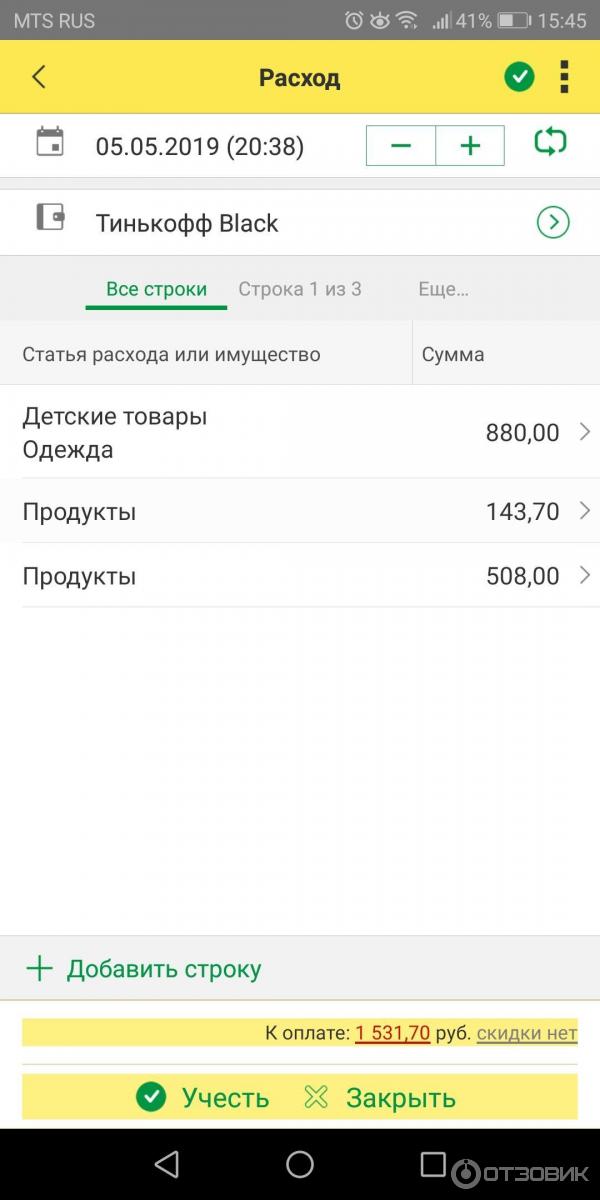Open the Еще… tab
The height and width of the screenshot is (1200, 600).
pyautogui.click(x=443, y=290)
